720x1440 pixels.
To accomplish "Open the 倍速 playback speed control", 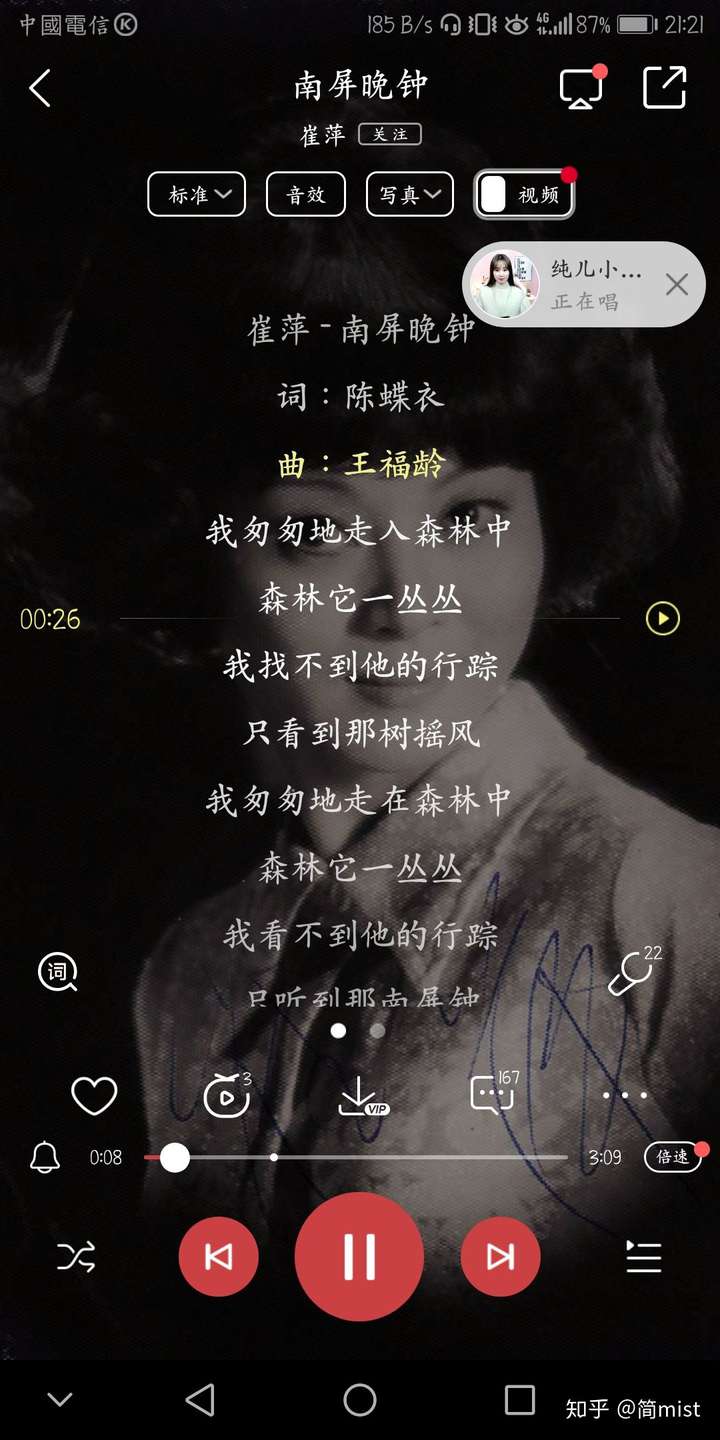I will 673,1157.
